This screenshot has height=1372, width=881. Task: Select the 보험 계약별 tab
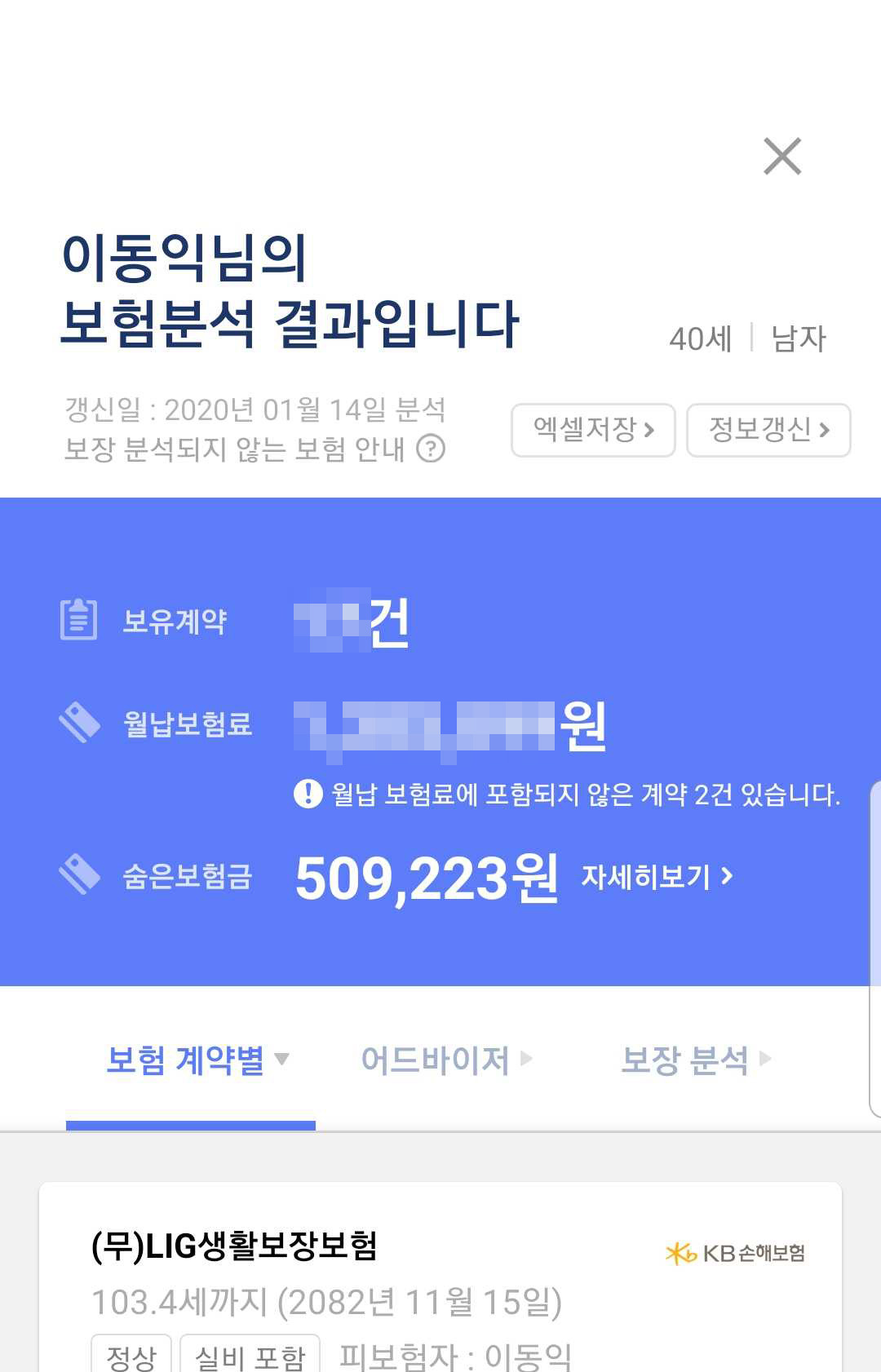(191, 1060)
